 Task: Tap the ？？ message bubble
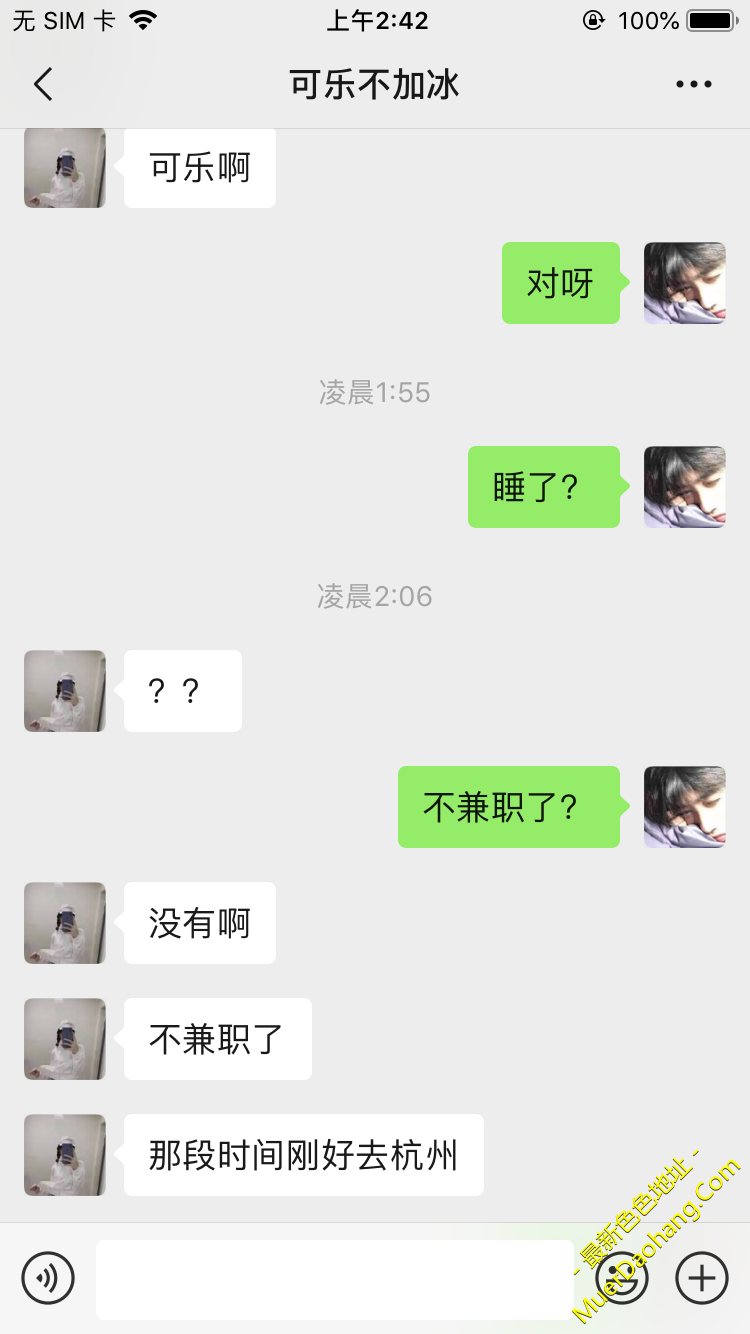pos(183,690)
